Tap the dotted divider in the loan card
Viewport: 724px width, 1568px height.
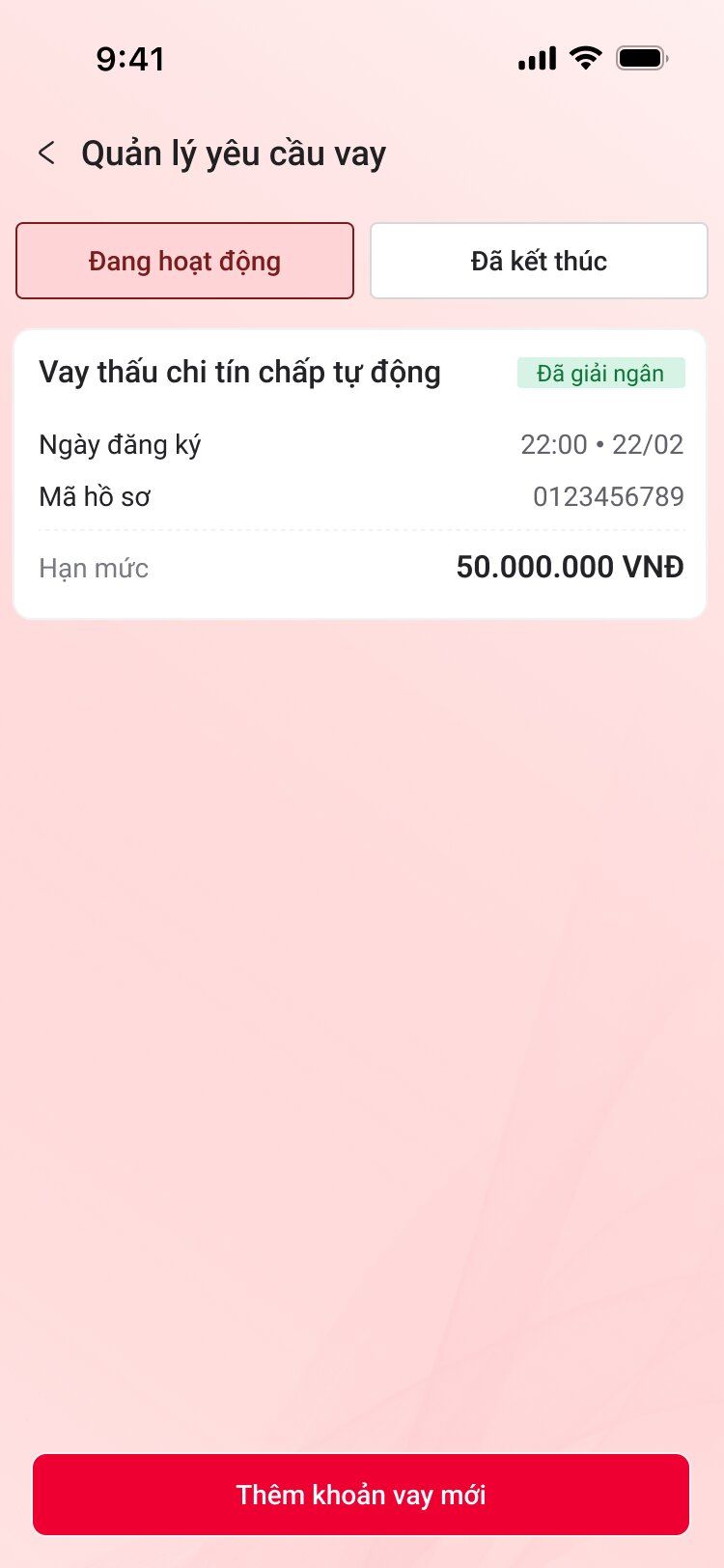(360, 527)
